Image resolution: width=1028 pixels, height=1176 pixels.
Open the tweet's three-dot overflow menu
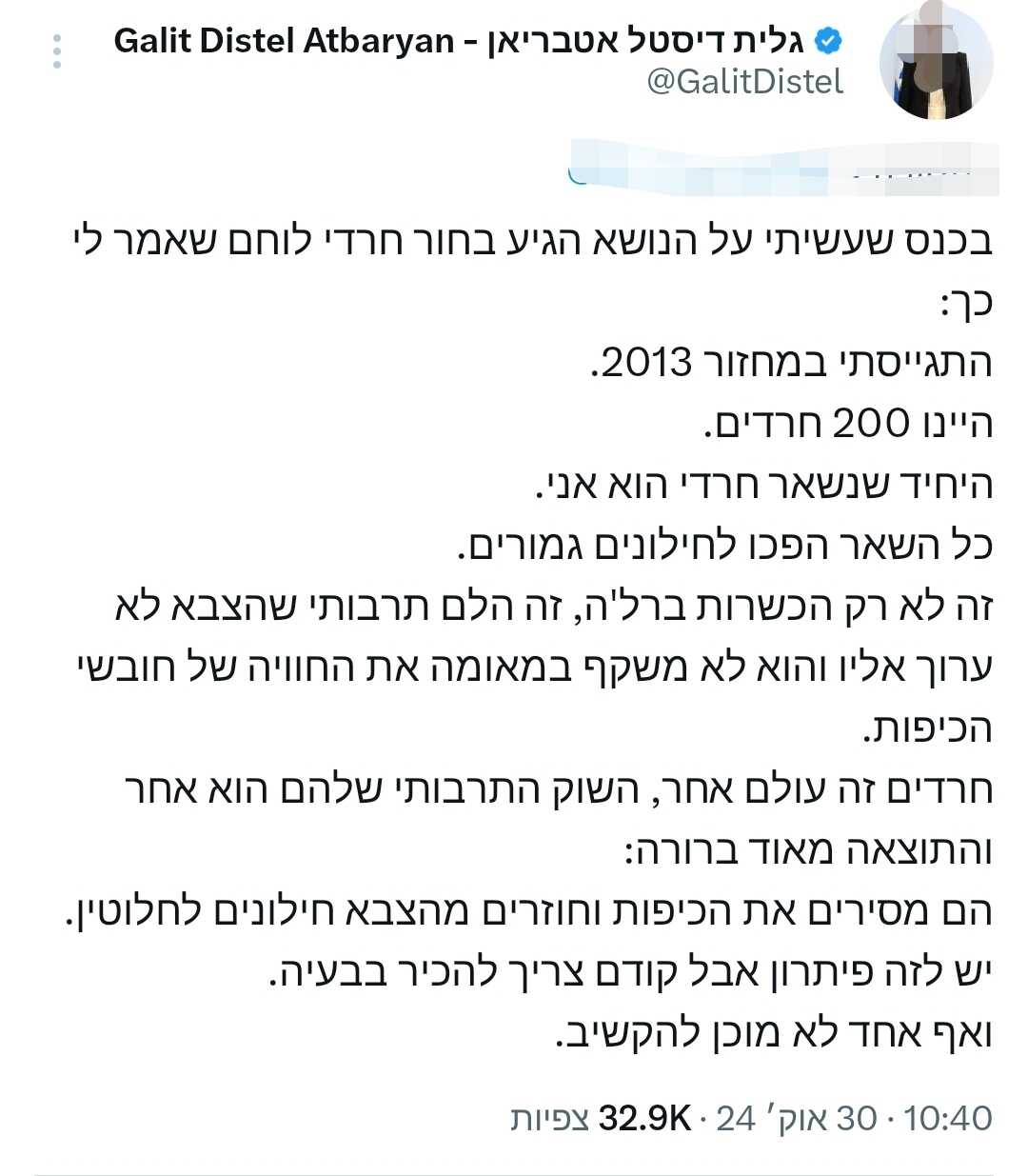(57, 51)
